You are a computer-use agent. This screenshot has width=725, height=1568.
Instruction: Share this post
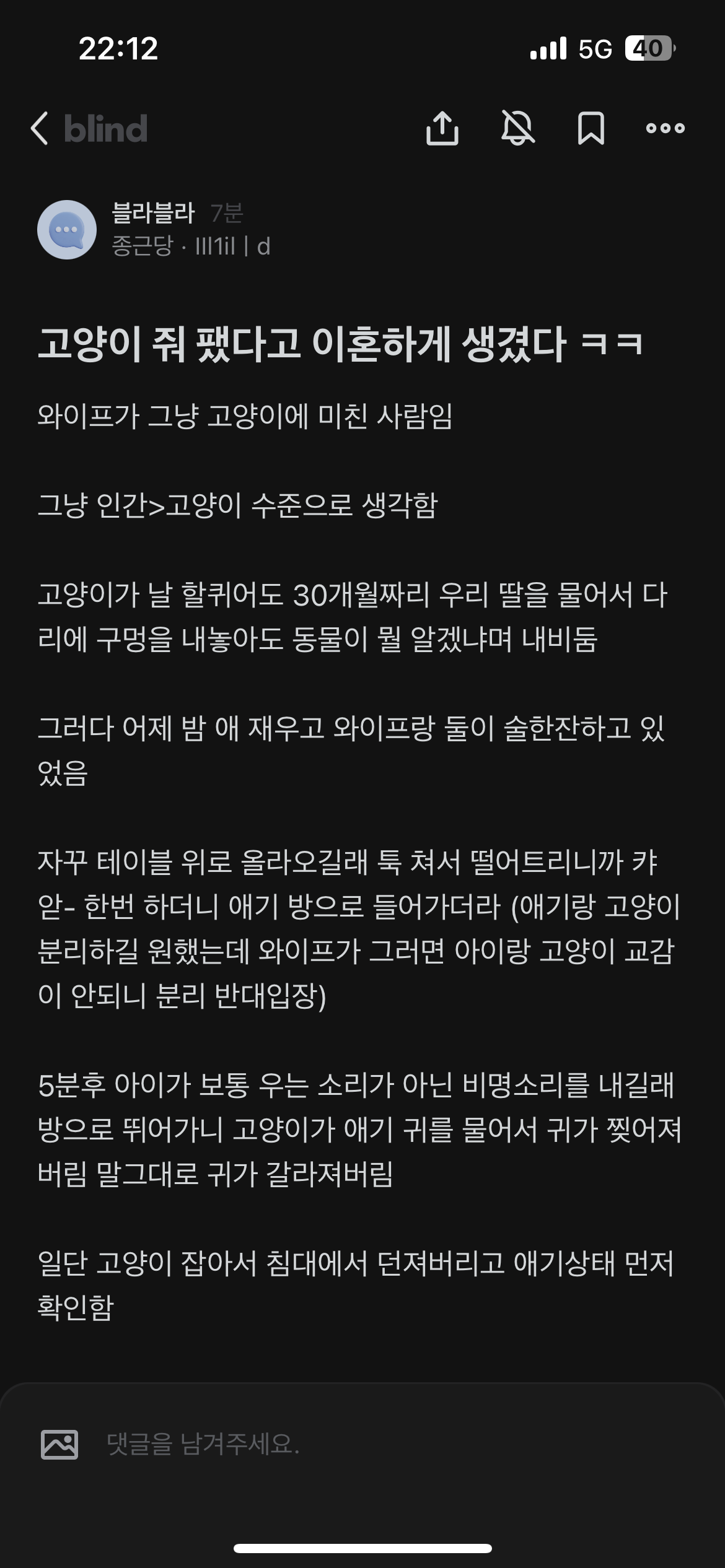(442, 128)
